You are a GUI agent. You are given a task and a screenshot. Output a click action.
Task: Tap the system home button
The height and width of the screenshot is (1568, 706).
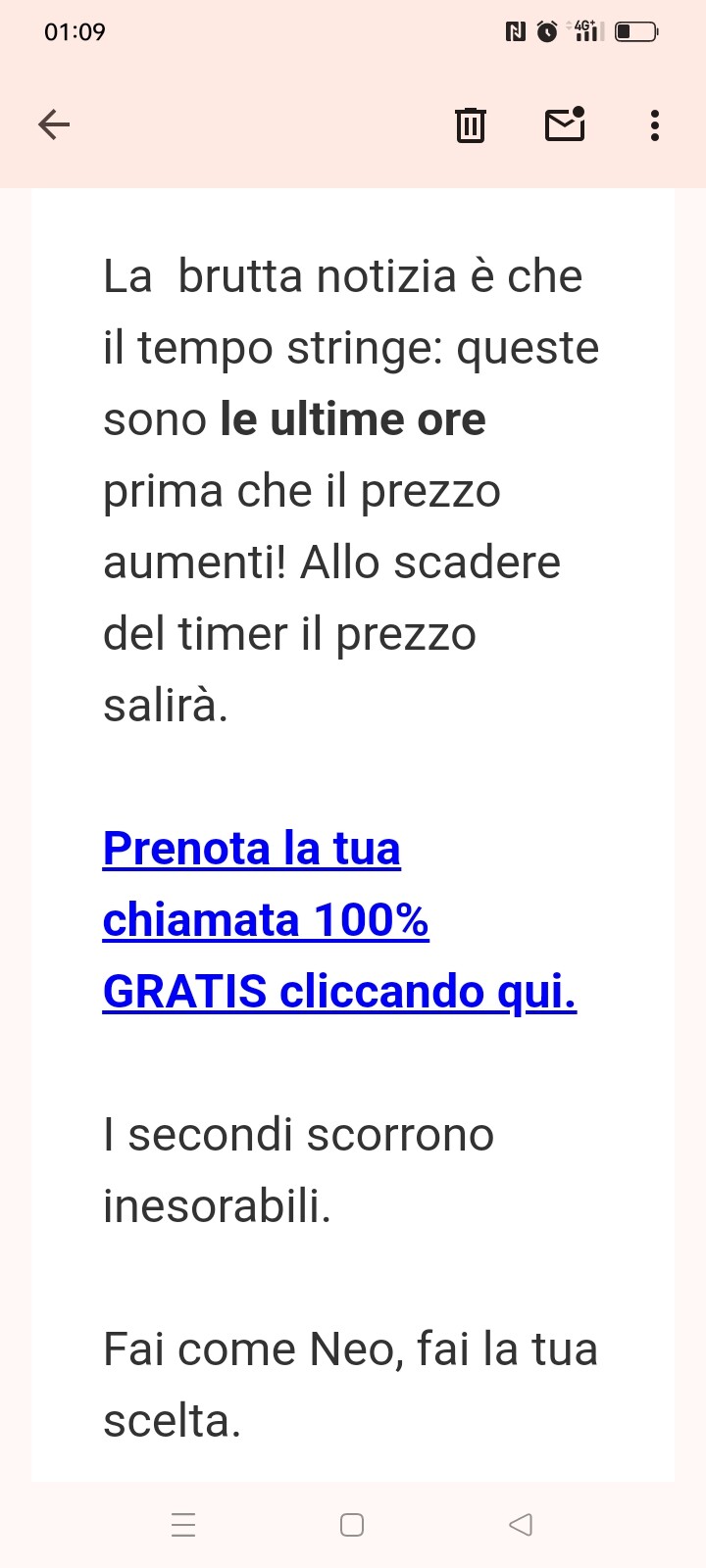(352, 1525)
